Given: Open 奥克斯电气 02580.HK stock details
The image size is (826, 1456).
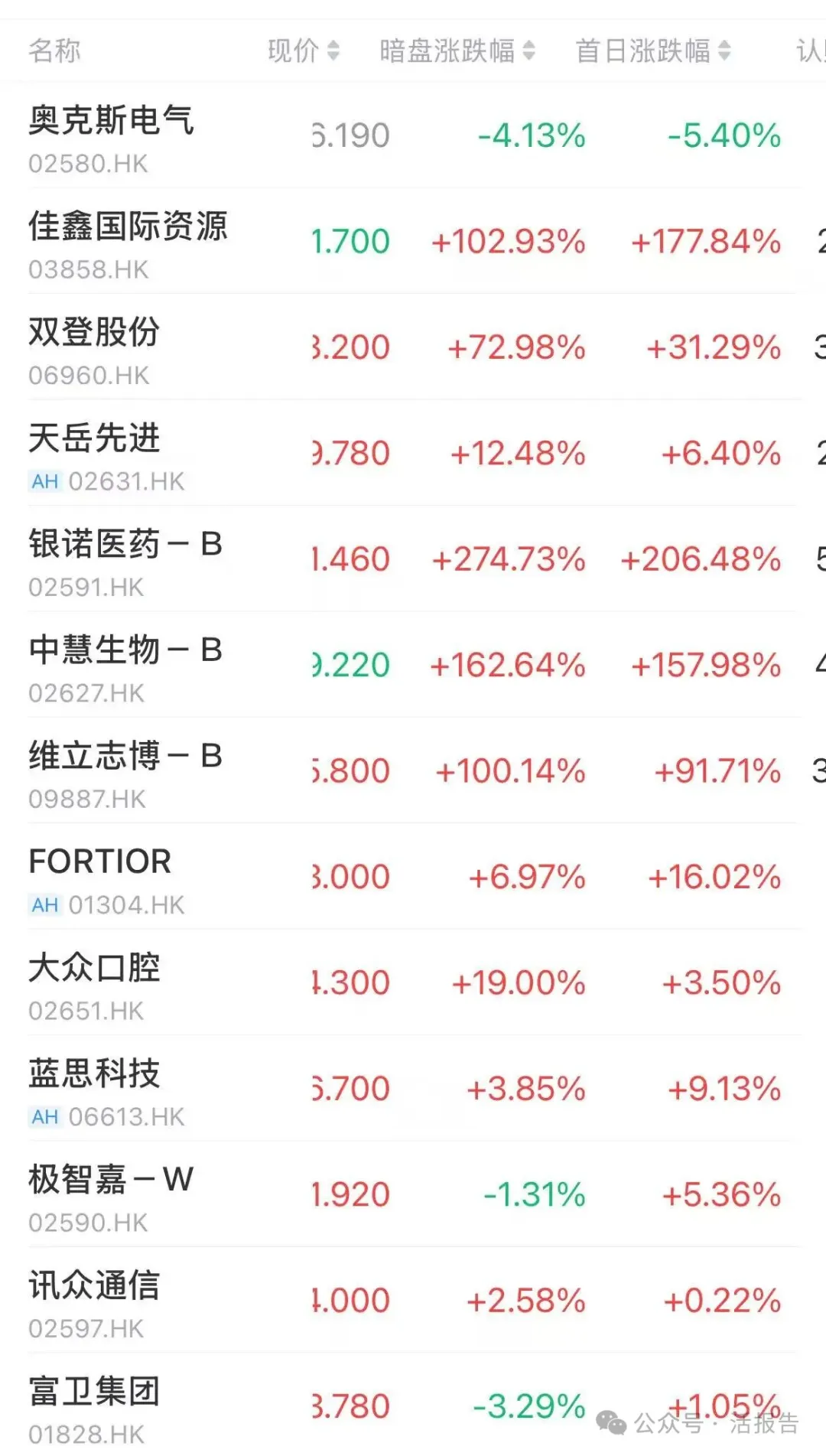Looking at the screenshot, I should pos(413,135).
